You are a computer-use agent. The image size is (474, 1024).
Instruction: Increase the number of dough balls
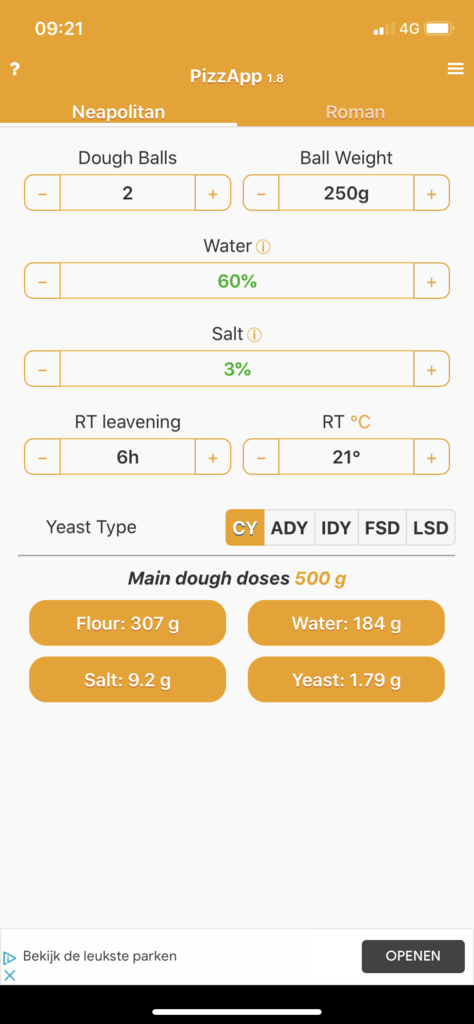[213, 193]
